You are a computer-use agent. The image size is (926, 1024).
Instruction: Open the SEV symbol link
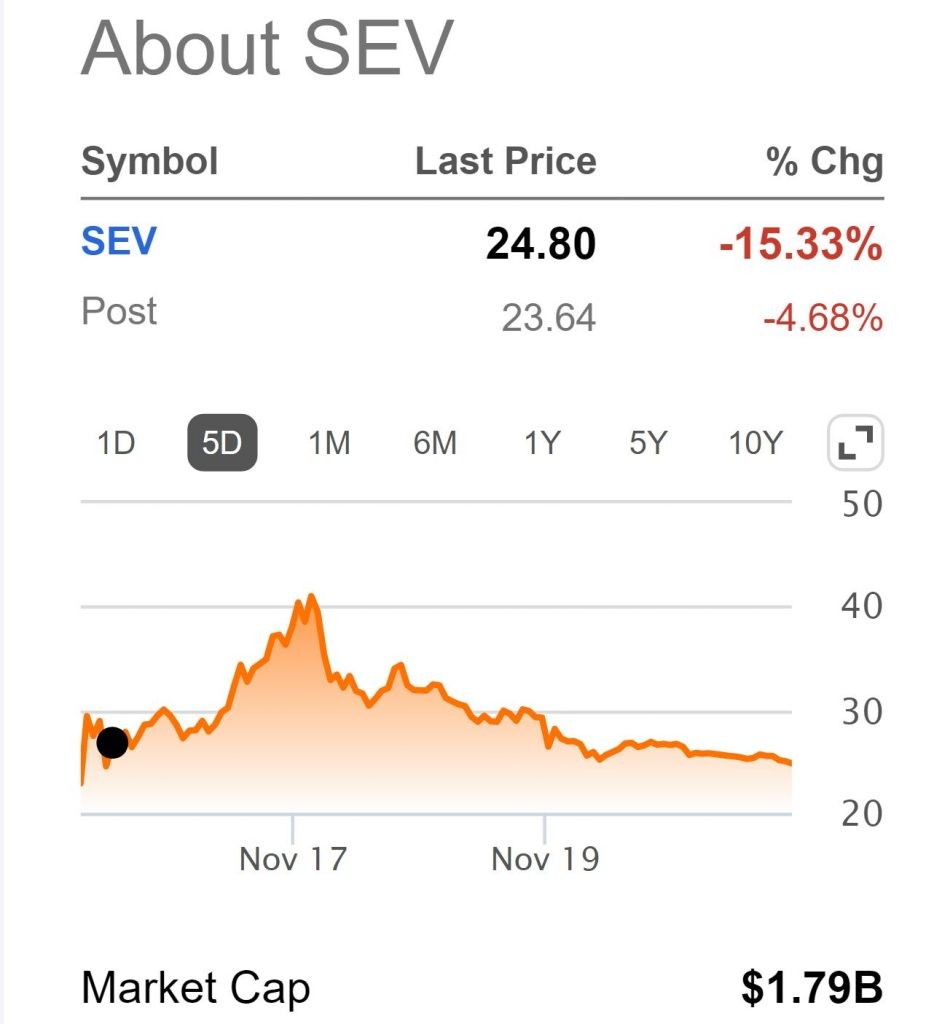pyautogui.click(x=119, y=242)
